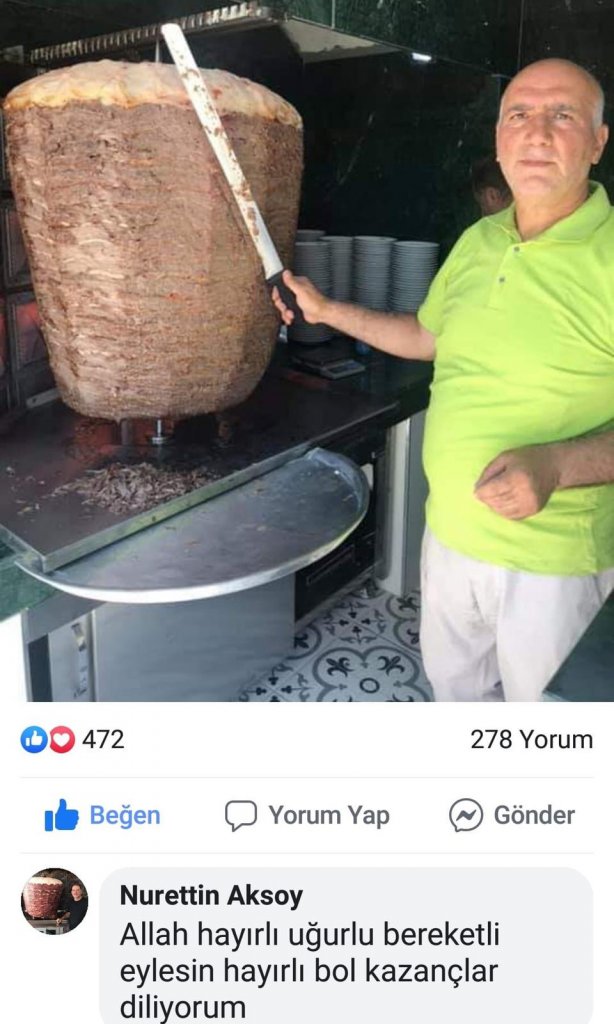The width and height of the screenshot is (614, 1024).
Task: Like the post with Beğen
Action: [x=103, y=815]
